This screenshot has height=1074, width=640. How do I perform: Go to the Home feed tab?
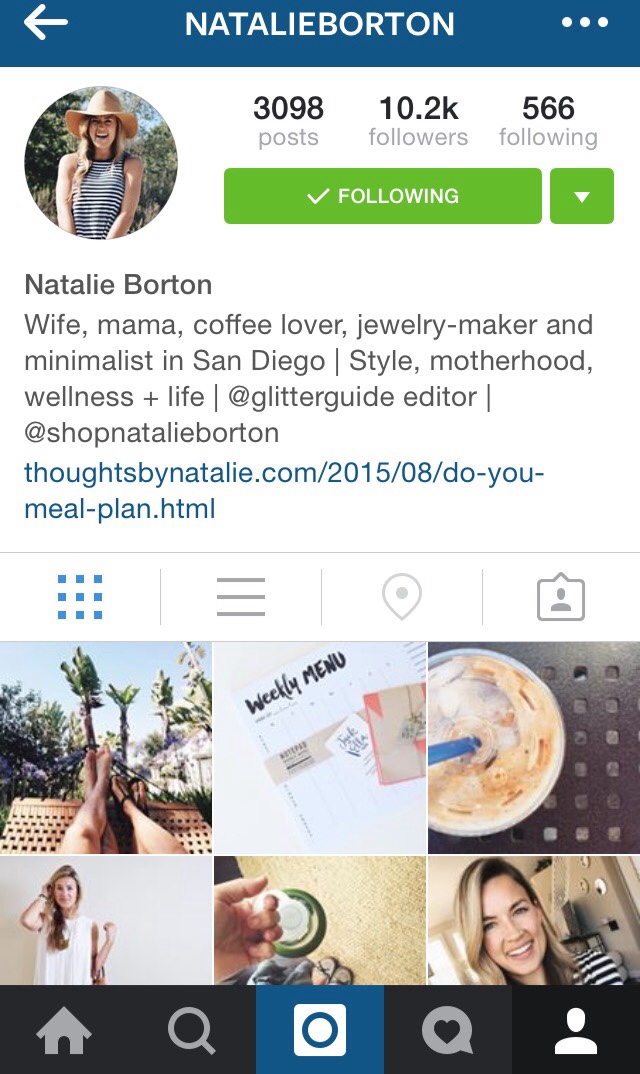click(64, 1030)
